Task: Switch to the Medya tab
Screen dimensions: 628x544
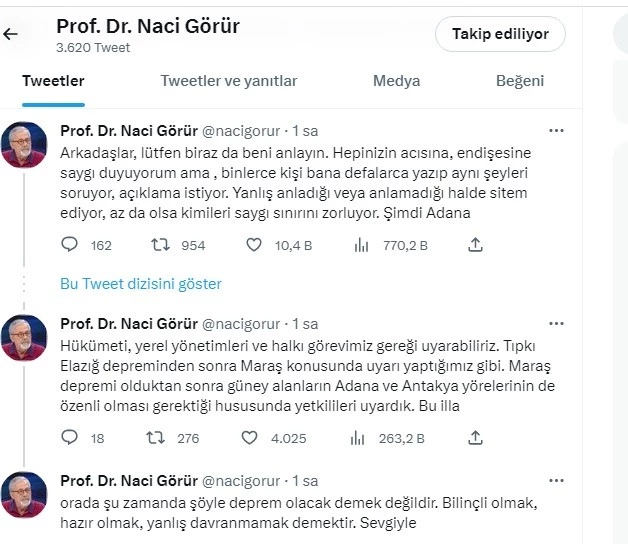Action: click(x=396, y=82)
